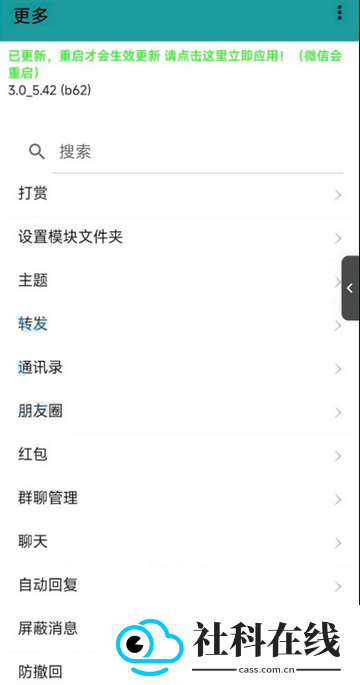Open the 聊天 settings
Image resolution: width=360 pixels, height=685 pixels.
pyautogui.click(x=180, y=543)
